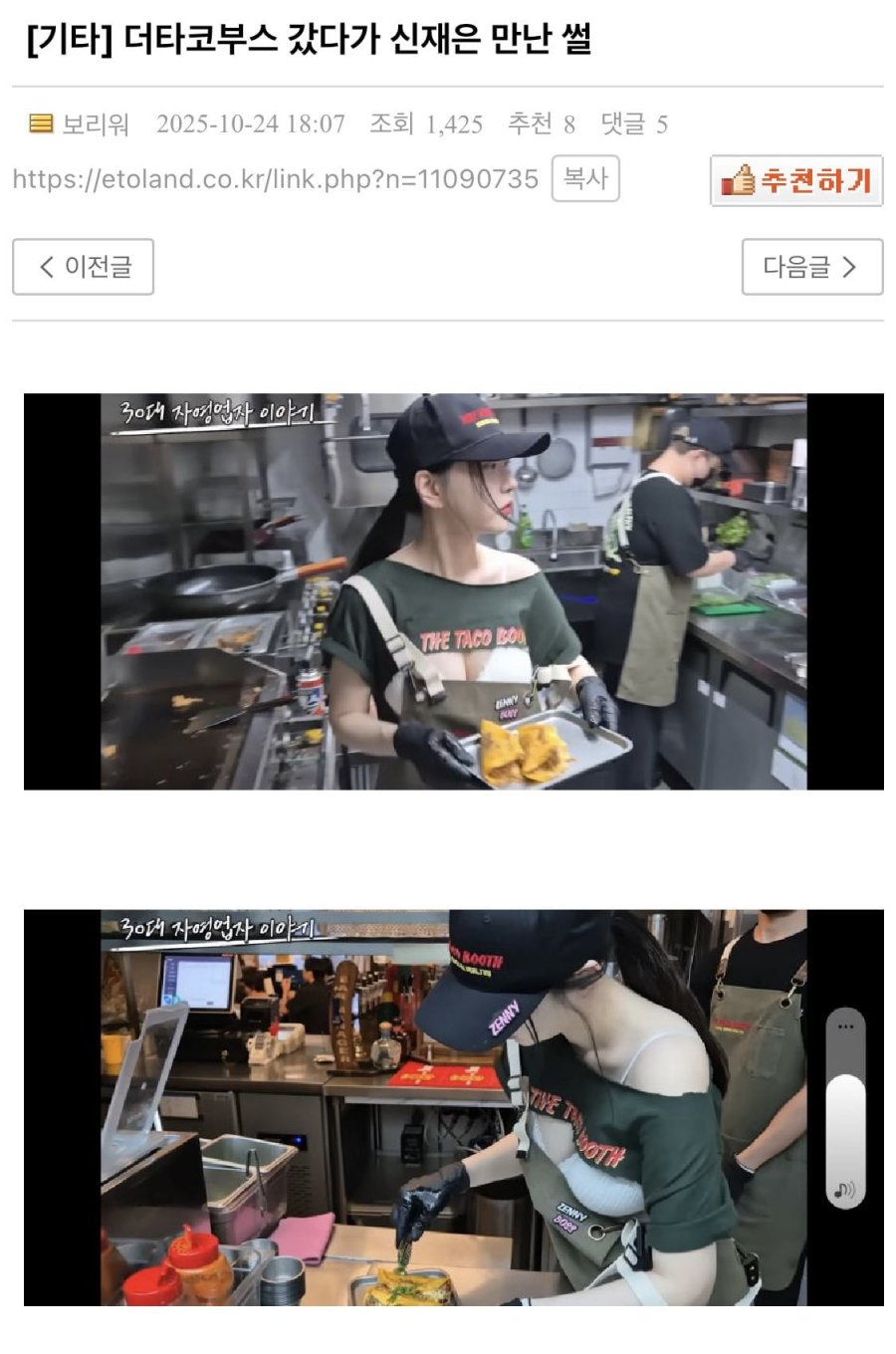View the second taco-plating photo full-size
Image resolution: width=896 pixels, height=1354 pixels.
click(453, 1107)
